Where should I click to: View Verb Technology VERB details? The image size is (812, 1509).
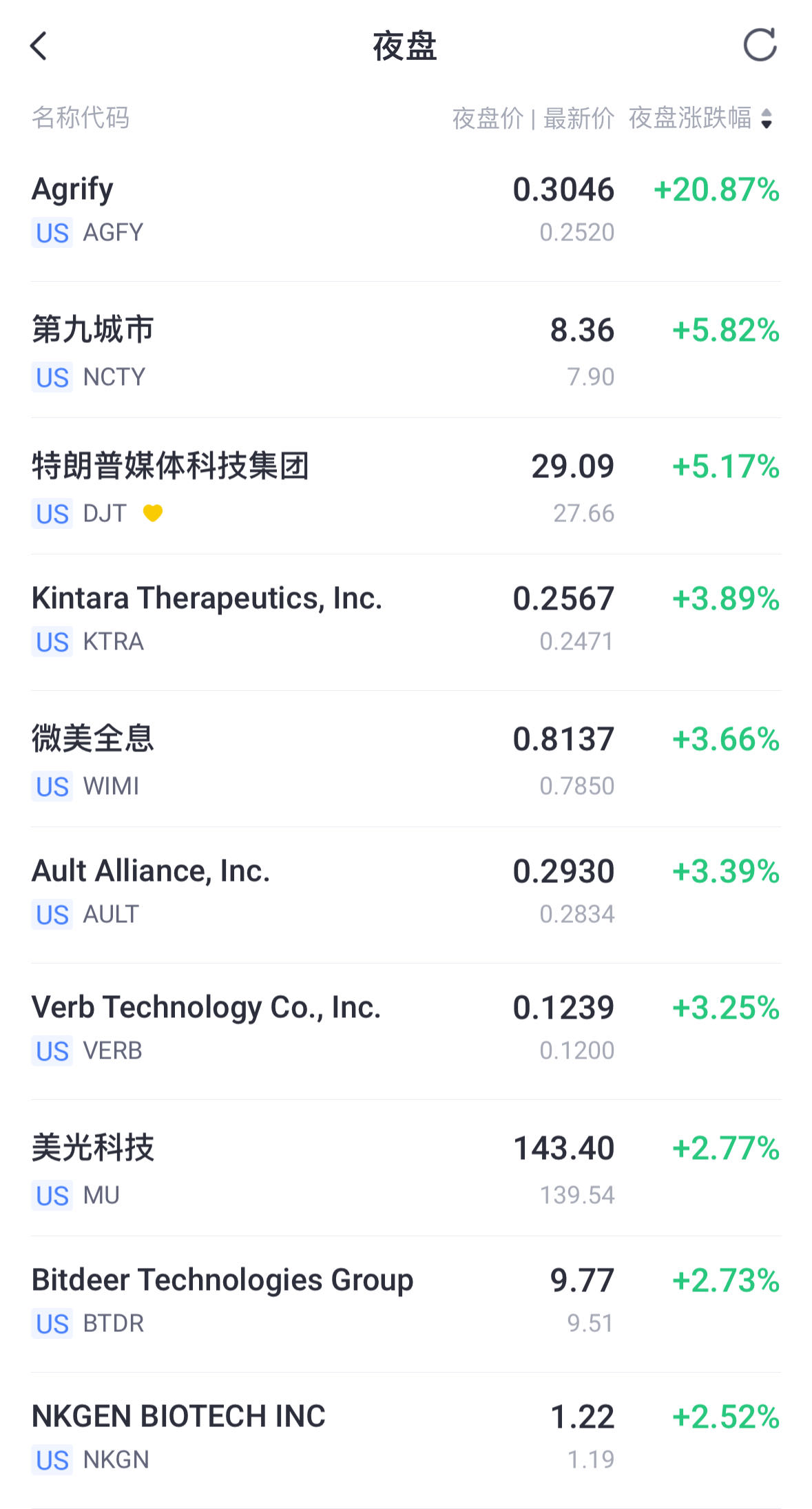[406, 1032]
